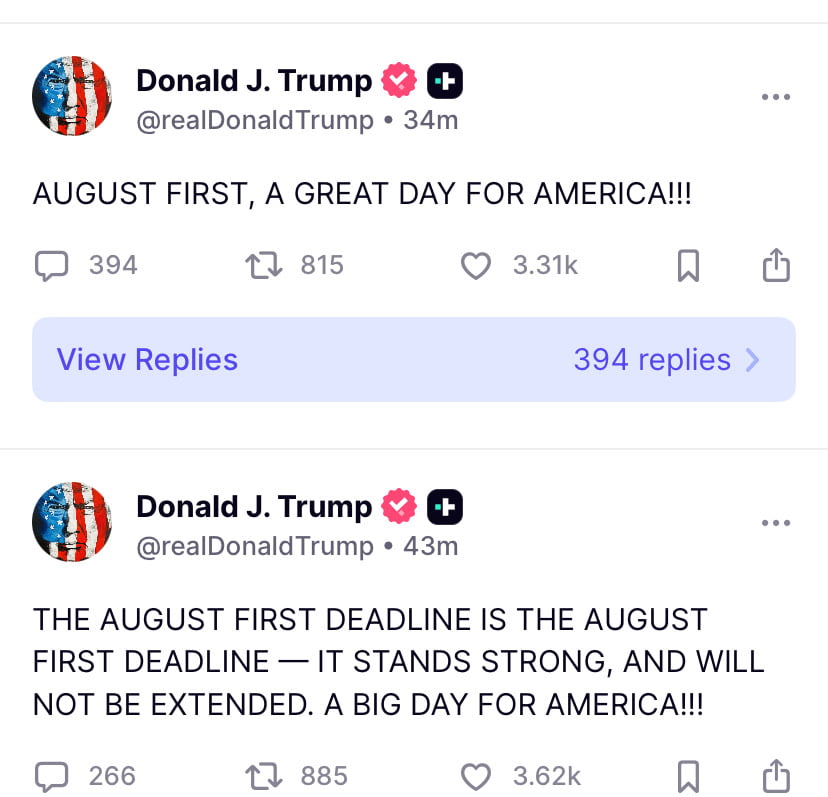Open overflow menu on the 43m post
The width and height of the screenshot is (828, 797).
775,523
